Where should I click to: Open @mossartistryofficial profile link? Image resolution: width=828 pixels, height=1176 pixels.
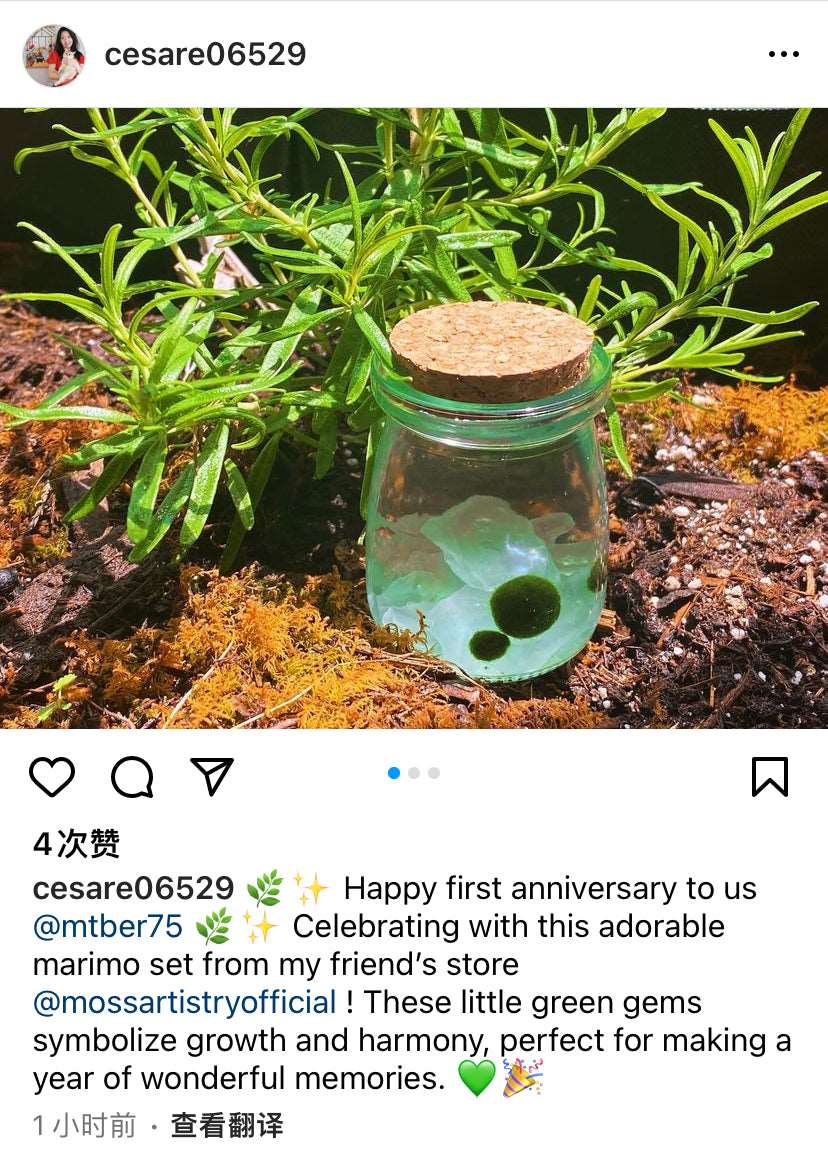185,1002
